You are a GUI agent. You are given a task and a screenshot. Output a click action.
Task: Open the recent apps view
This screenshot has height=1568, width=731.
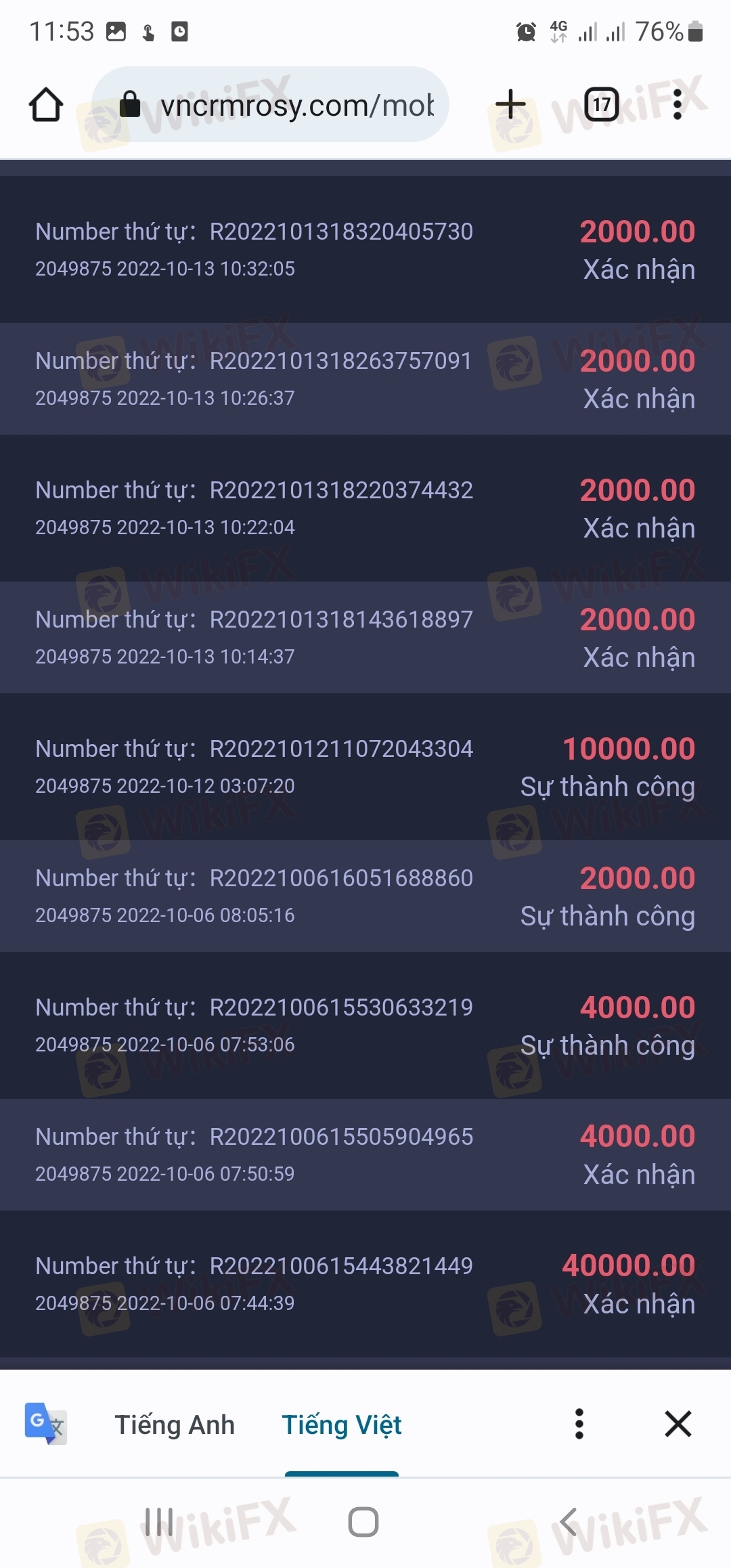point(159,1523)
